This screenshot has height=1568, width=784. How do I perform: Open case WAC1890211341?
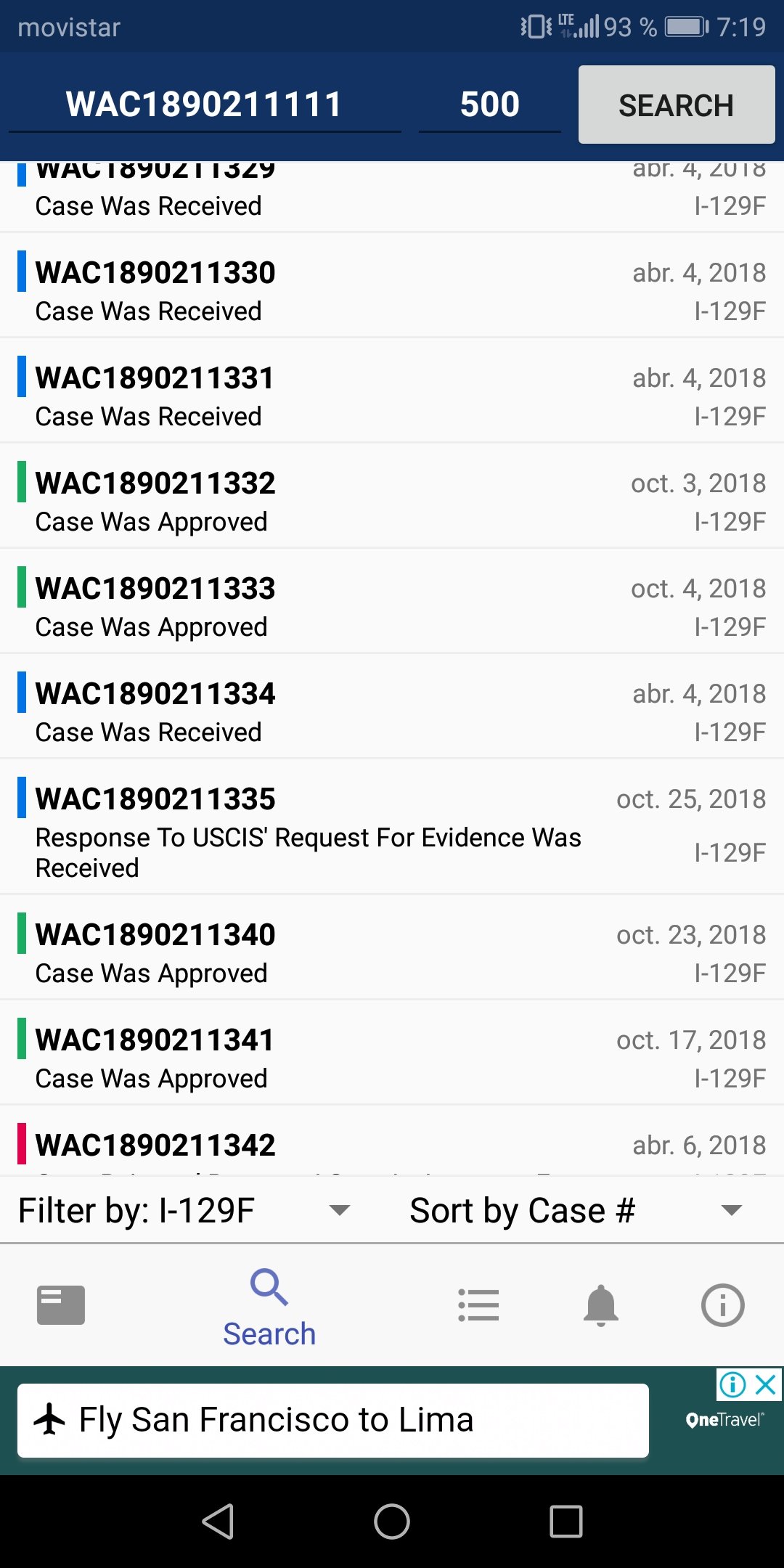392,1053
